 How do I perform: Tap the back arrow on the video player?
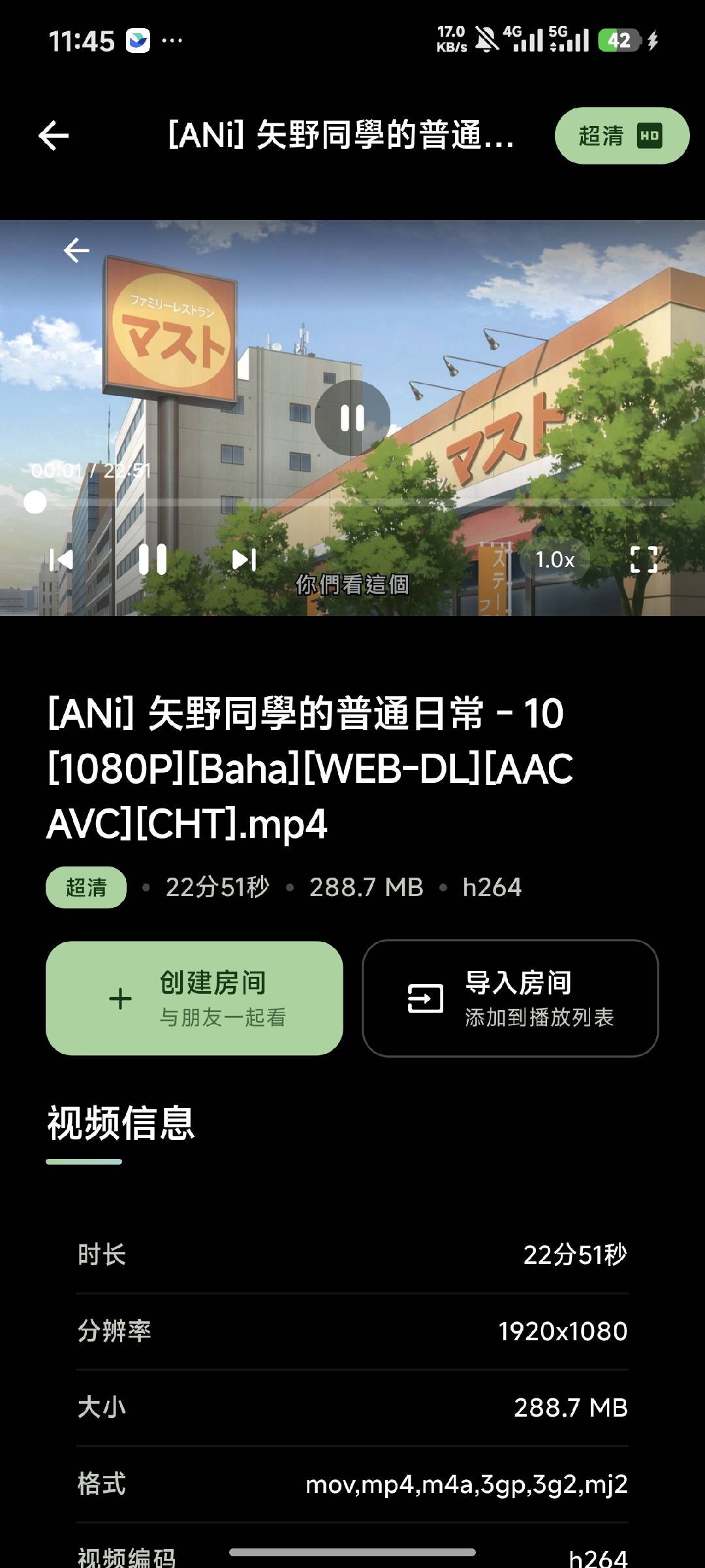[x=76, y=249]
